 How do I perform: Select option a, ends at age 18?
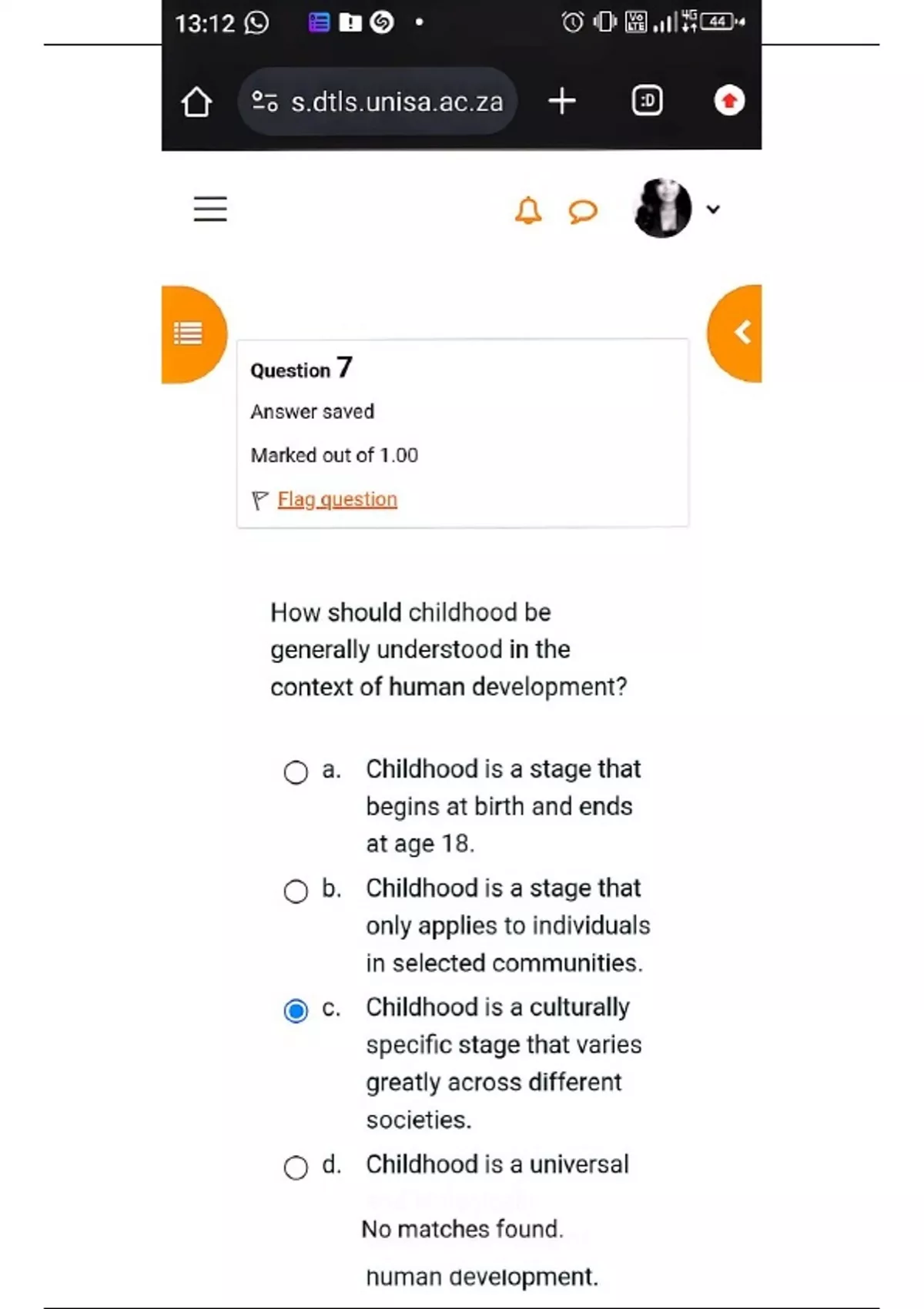click(x=296, y=772)
